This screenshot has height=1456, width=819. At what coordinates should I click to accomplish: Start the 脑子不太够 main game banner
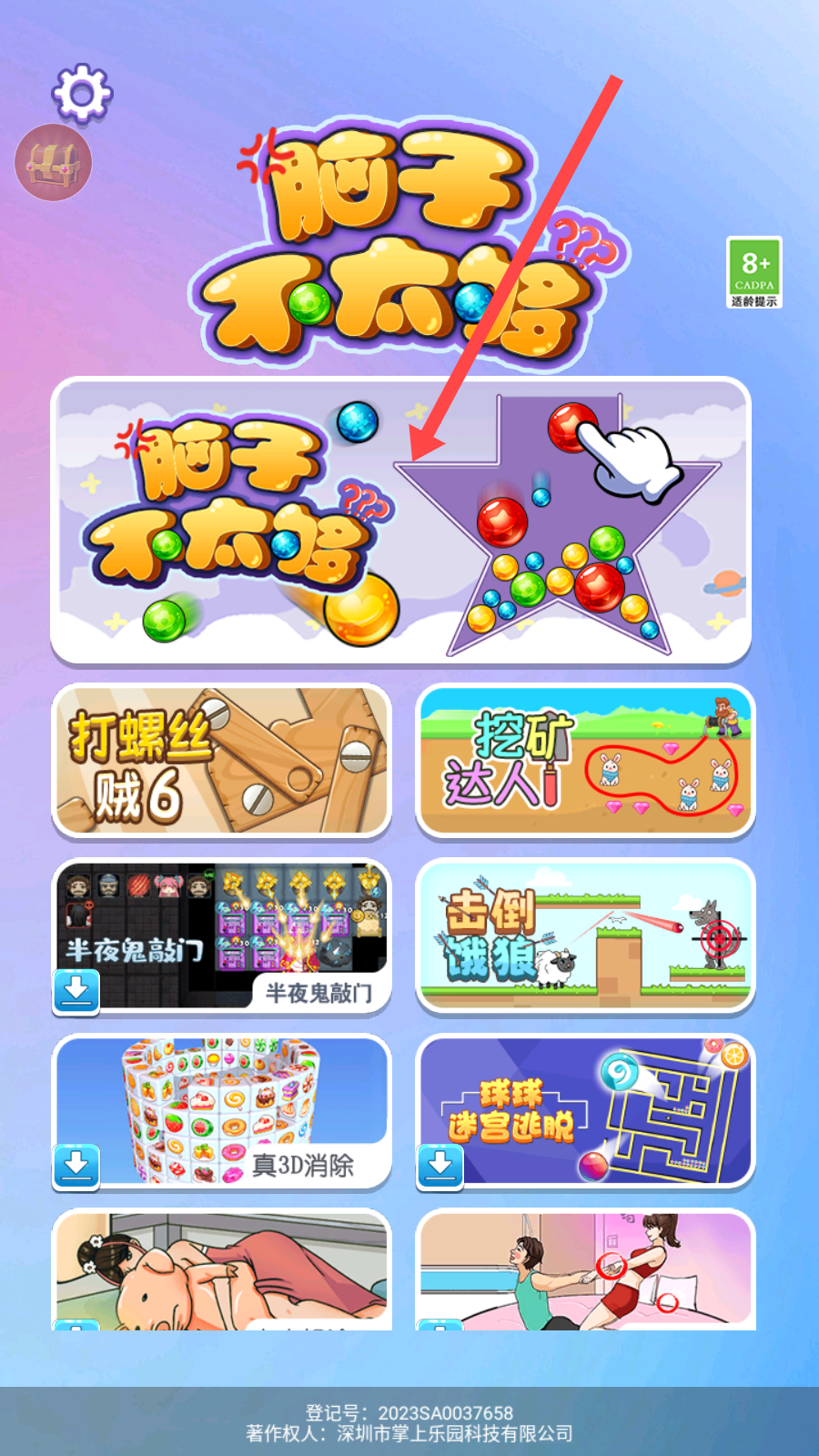(x=400, y=521)
